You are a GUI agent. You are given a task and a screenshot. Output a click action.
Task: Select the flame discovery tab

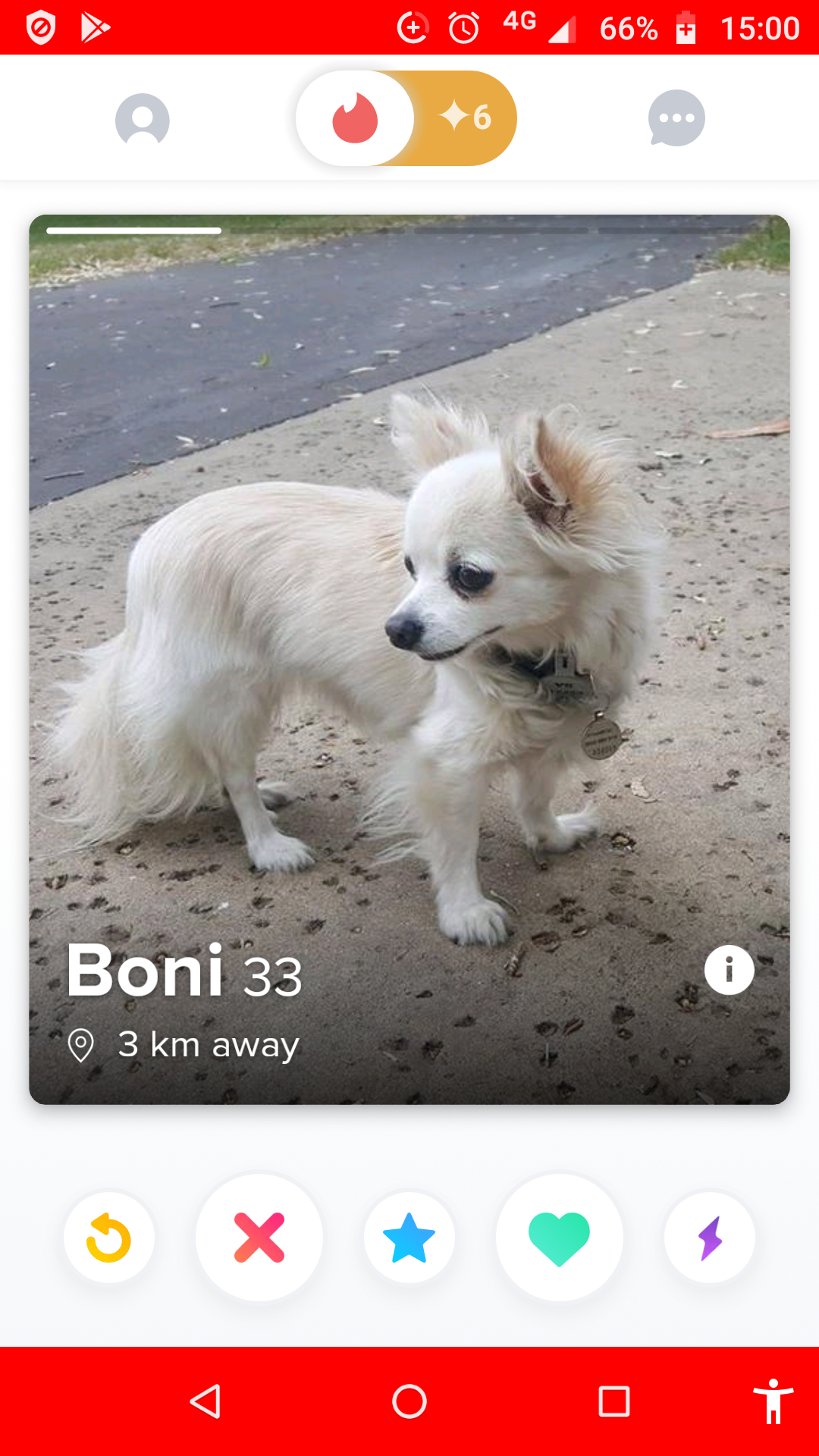[355, 118]
